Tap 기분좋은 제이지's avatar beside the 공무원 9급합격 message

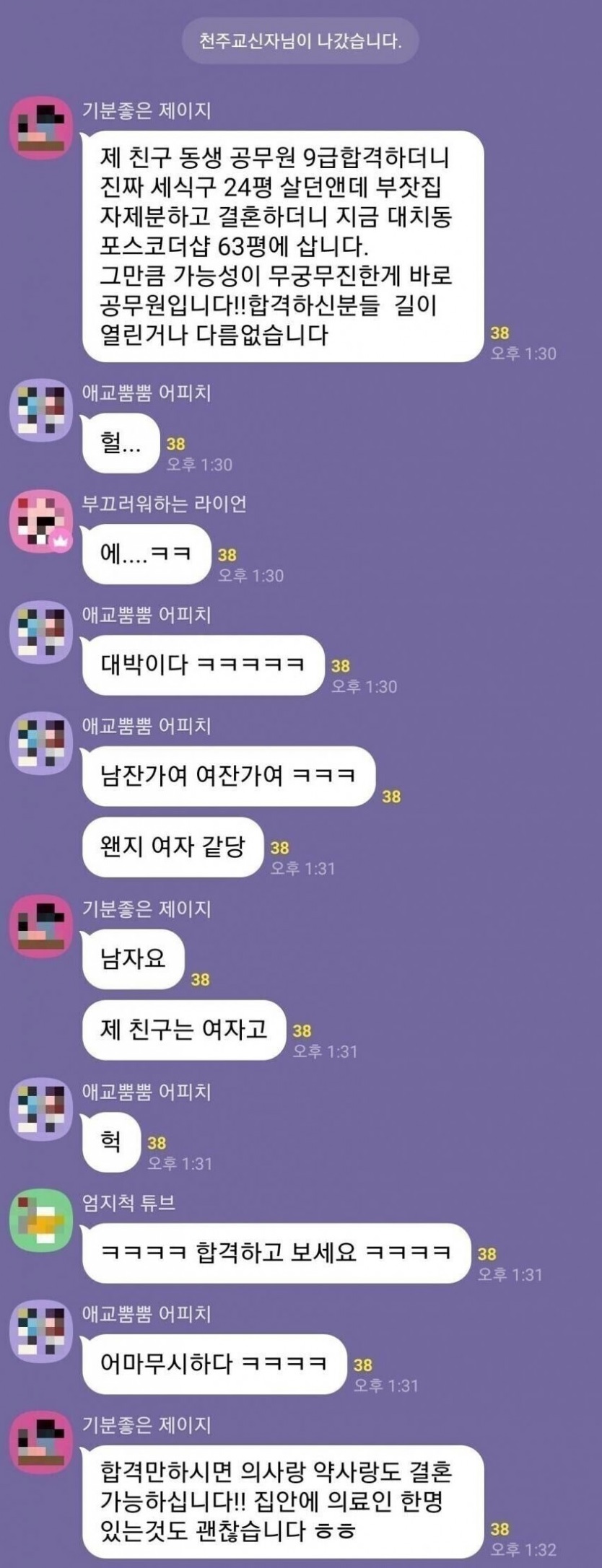coord(40,128)
